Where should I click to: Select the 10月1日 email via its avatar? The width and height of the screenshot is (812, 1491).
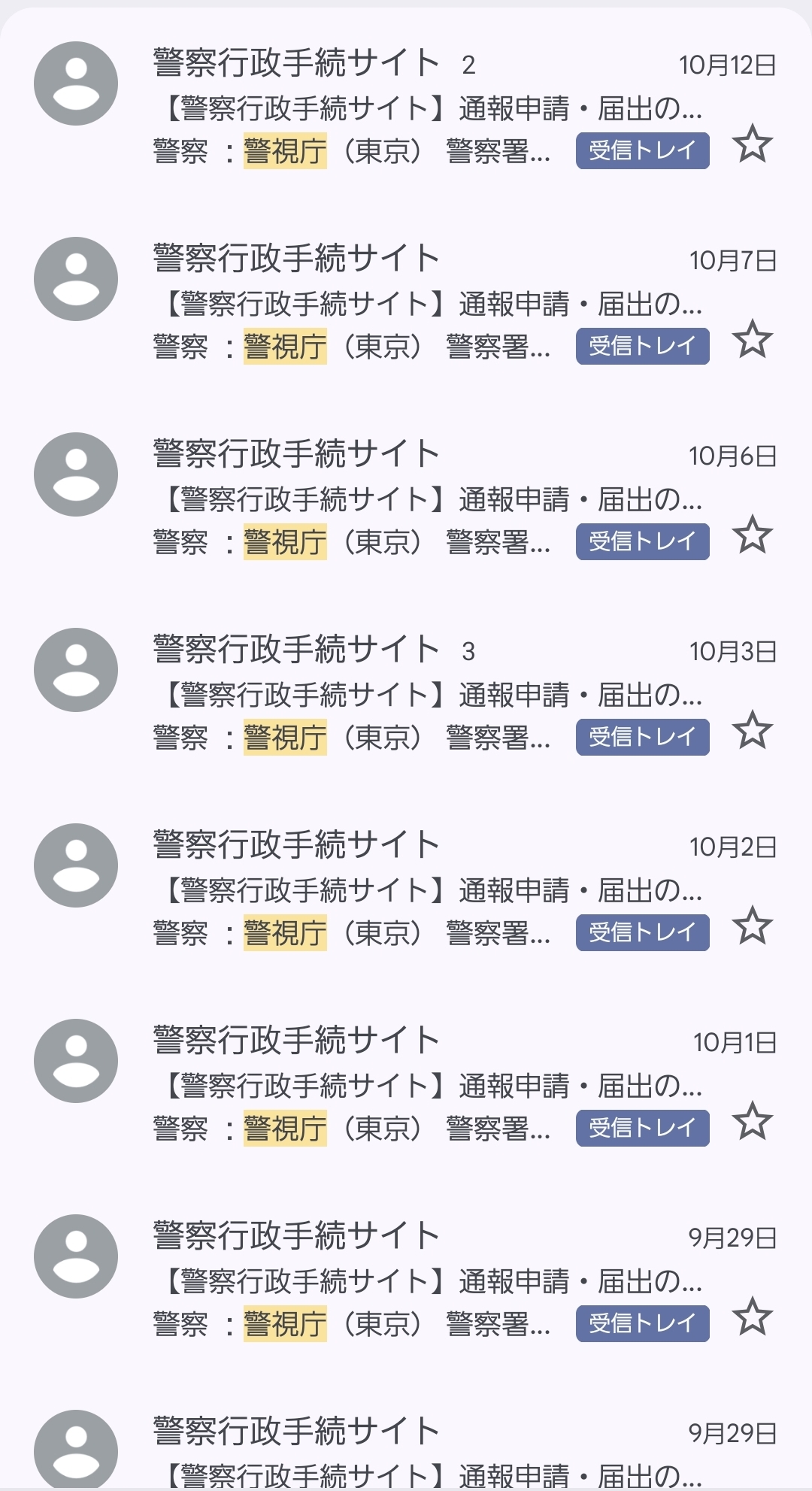pos(76,1061)
